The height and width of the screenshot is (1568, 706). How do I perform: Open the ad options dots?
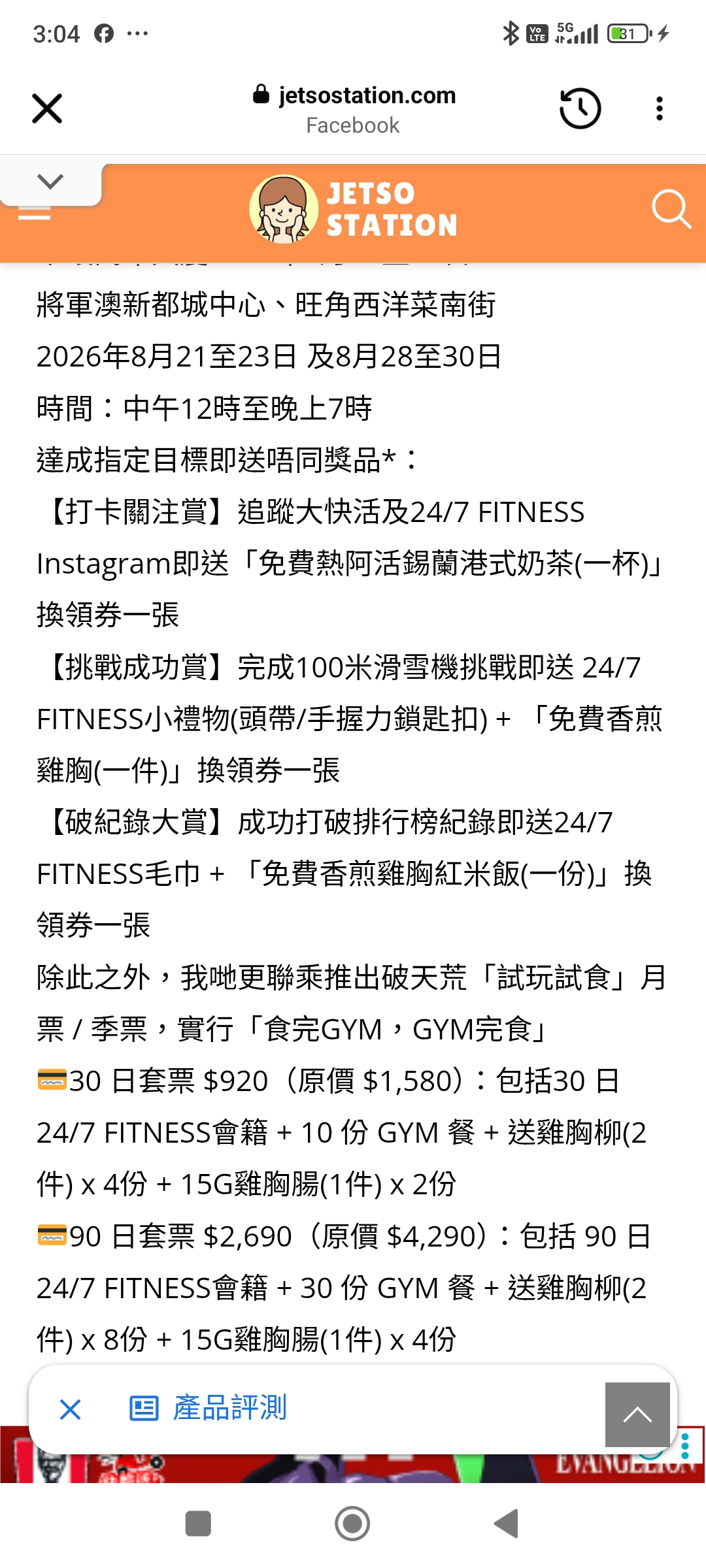[x=685, y=1446]
